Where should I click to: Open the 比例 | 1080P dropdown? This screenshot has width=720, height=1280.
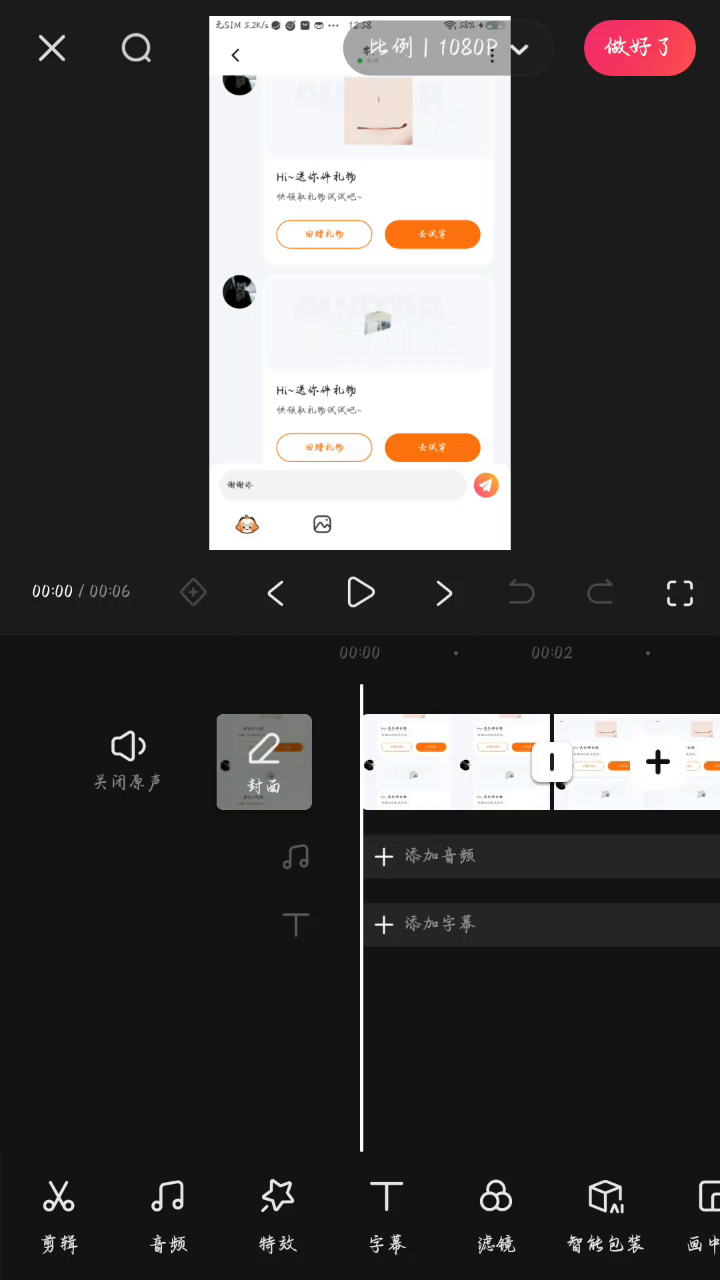[448, 48]
